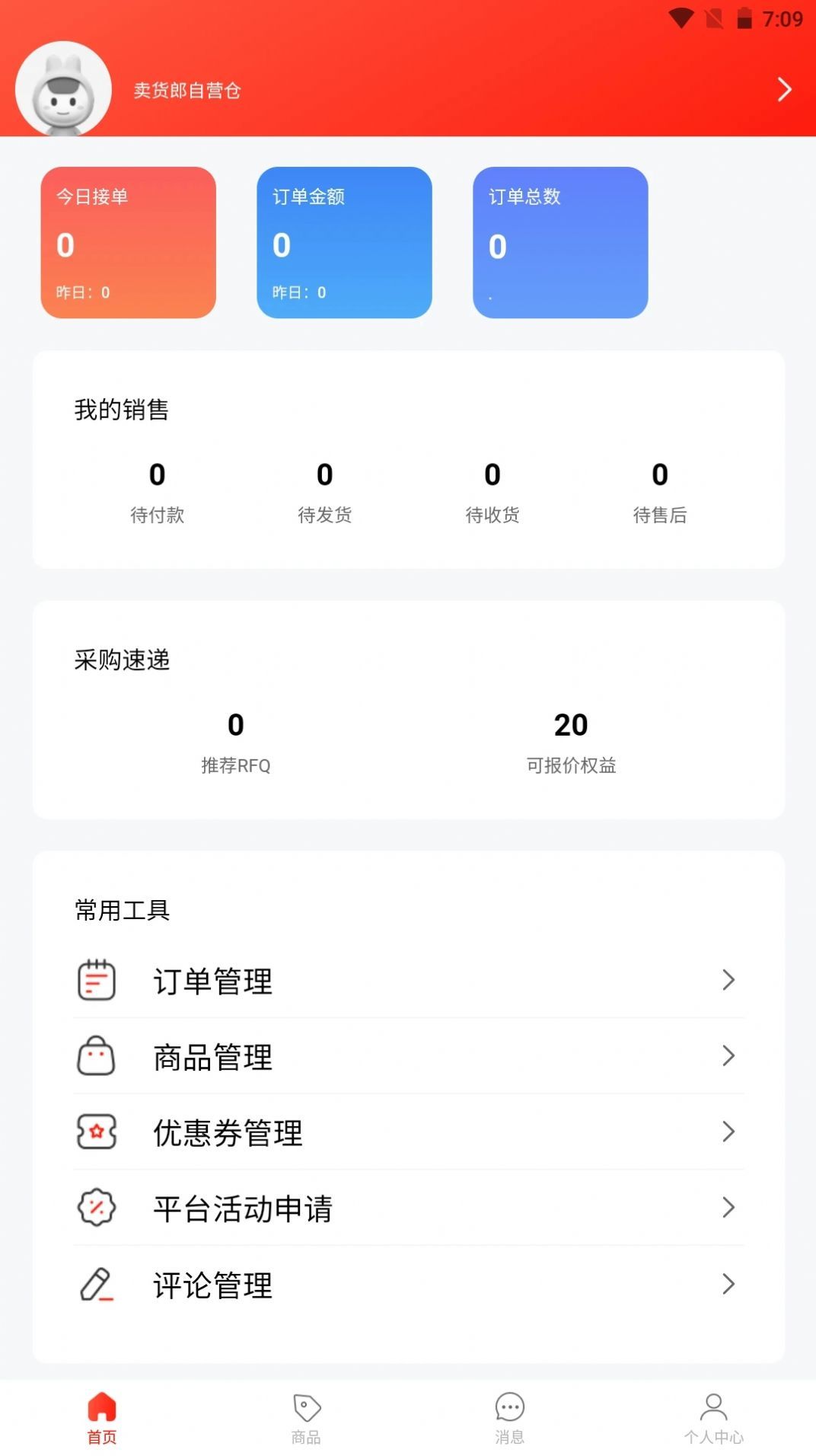Open 订单管理 via its notepad icon
816x1456 pixels.
pyautogui.click(x=96, y=981)
